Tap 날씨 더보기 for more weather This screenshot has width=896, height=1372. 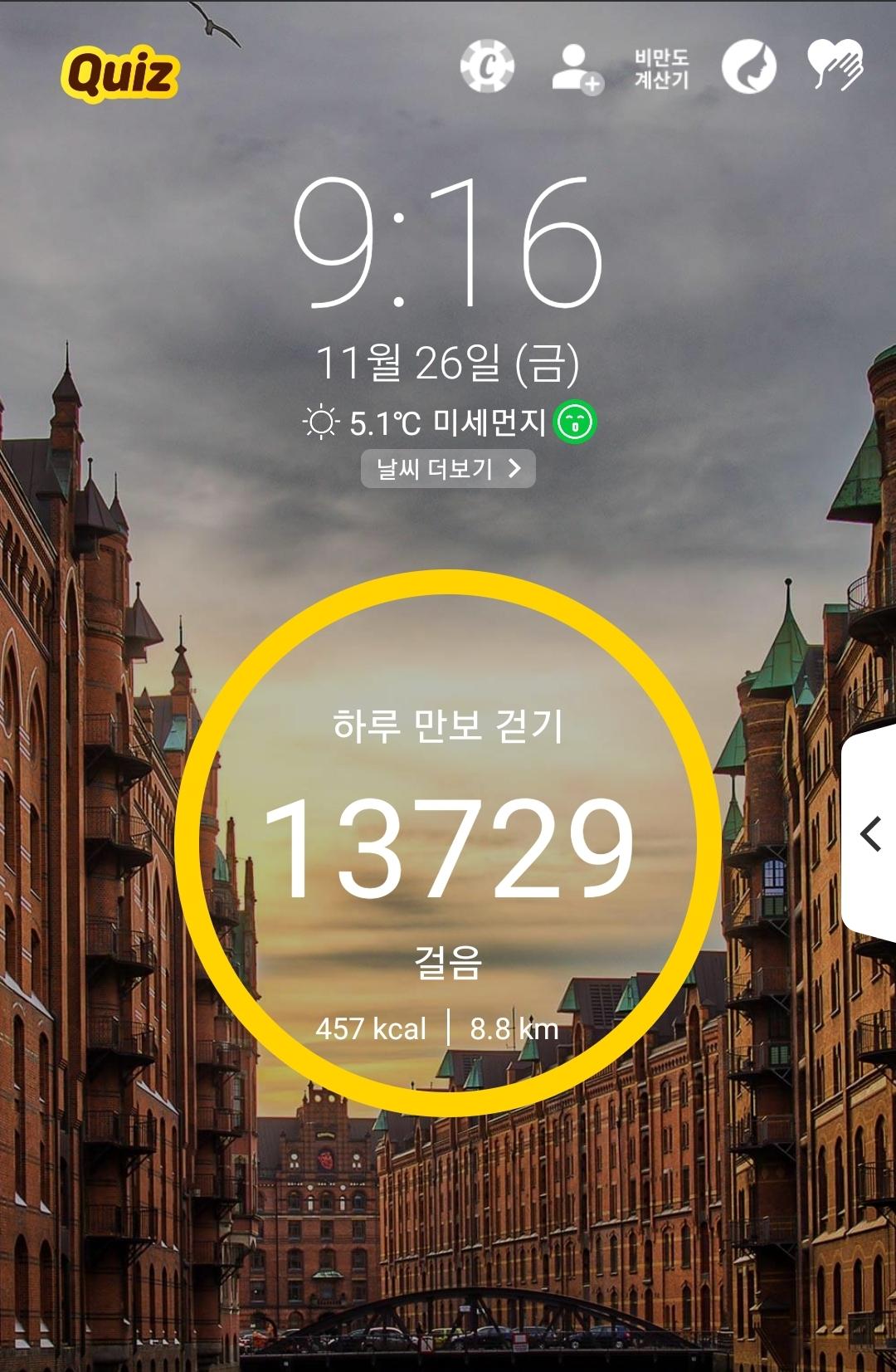[x=448, y=469]
